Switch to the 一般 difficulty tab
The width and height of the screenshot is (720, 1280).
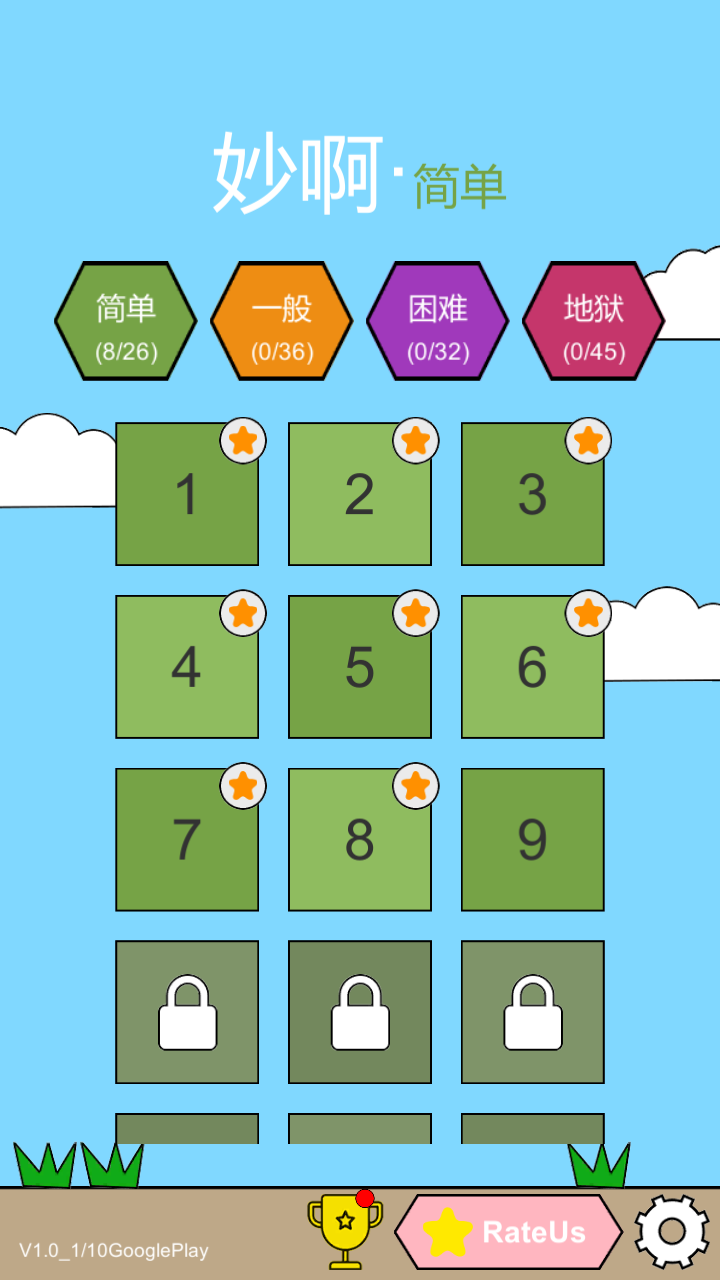[x=282, y=321]
